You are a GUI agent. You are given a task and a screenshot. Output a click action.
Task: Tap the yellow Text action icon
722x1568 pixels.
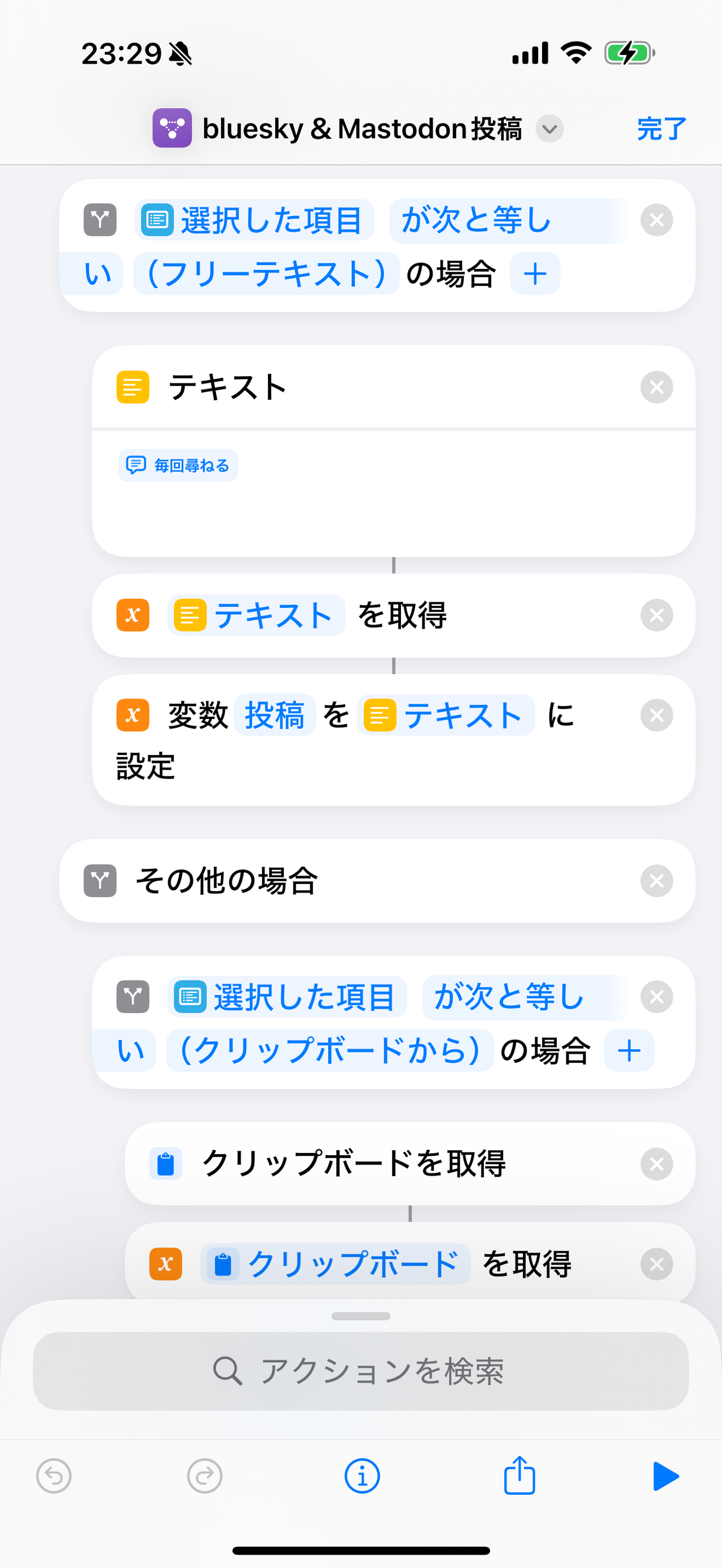point(131,385)
